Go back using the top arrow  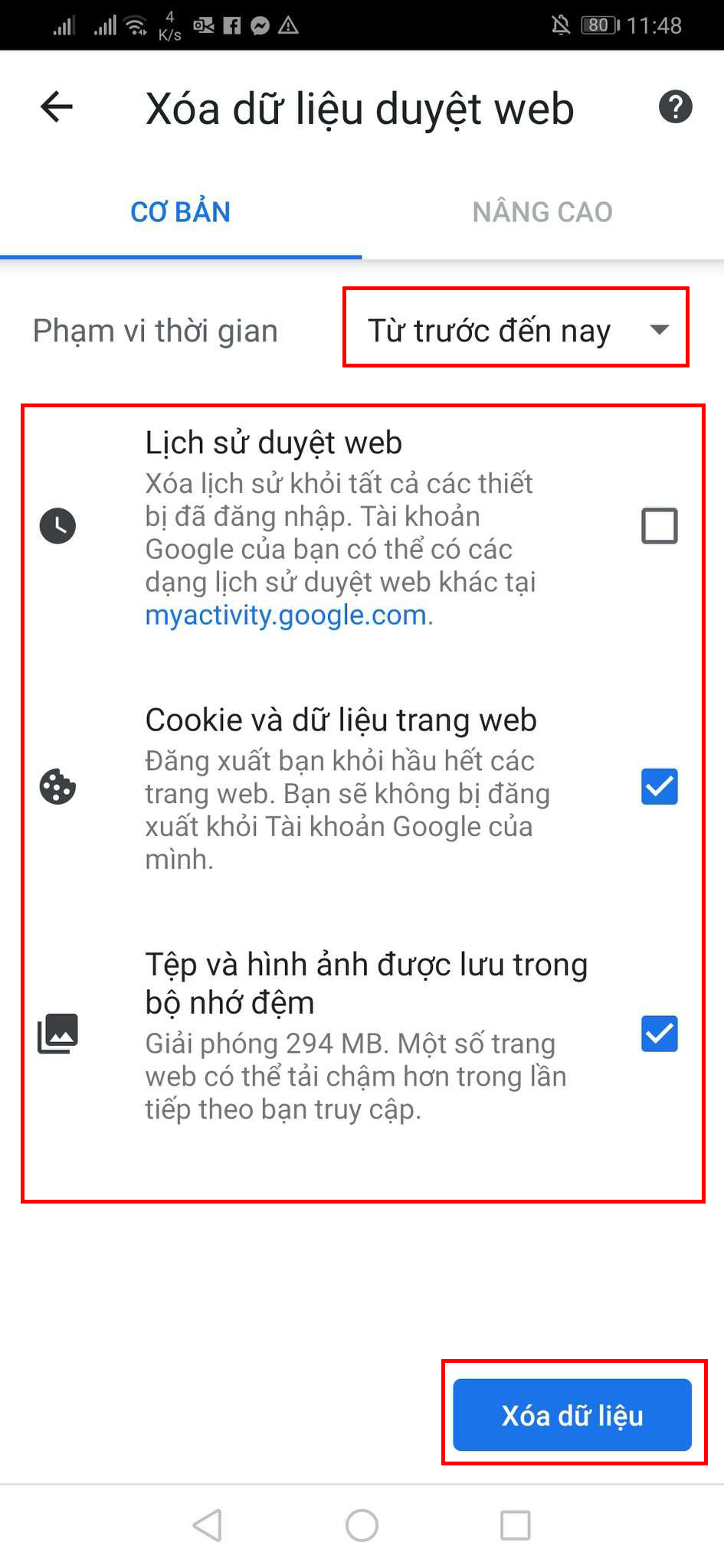pos(57,106)
